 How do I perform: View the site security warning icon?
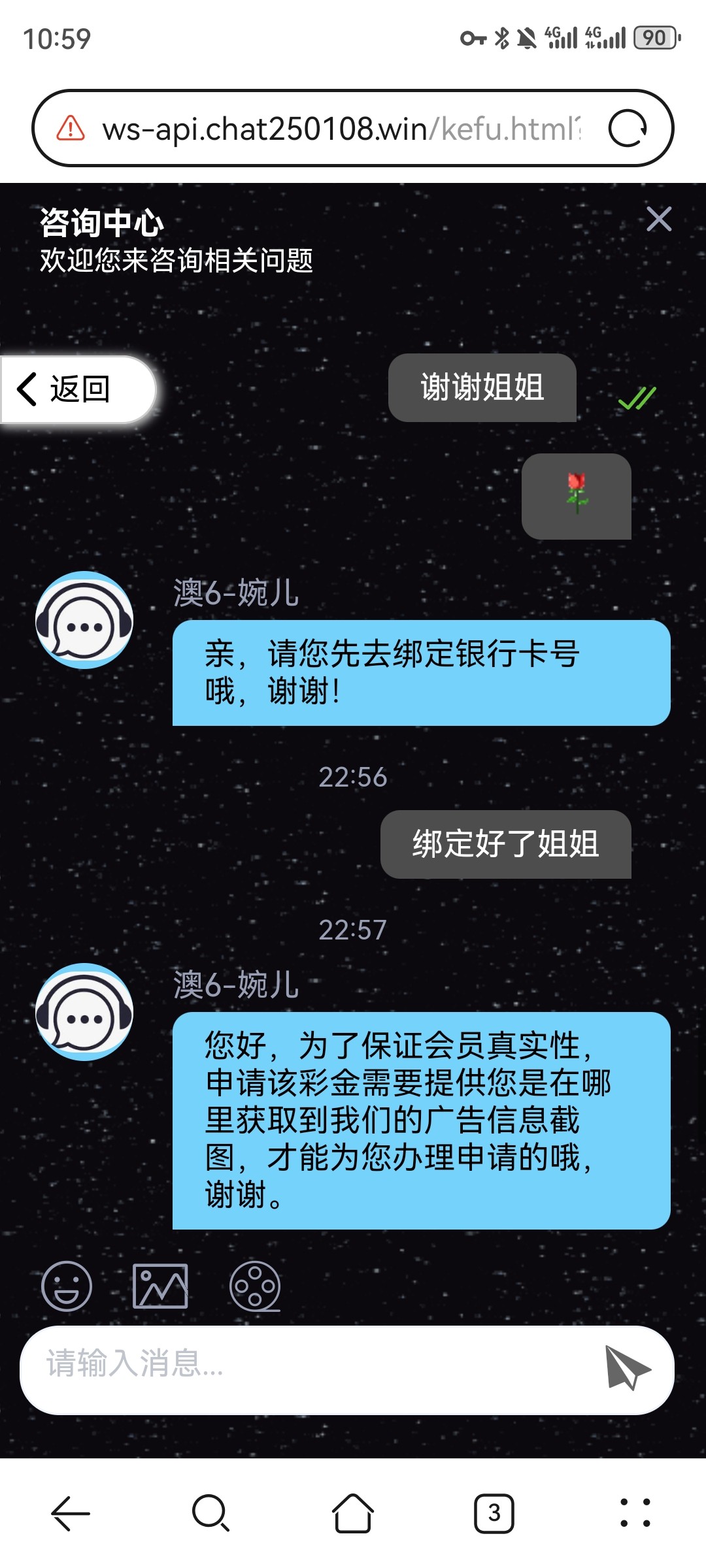click(x=71, y=128)
